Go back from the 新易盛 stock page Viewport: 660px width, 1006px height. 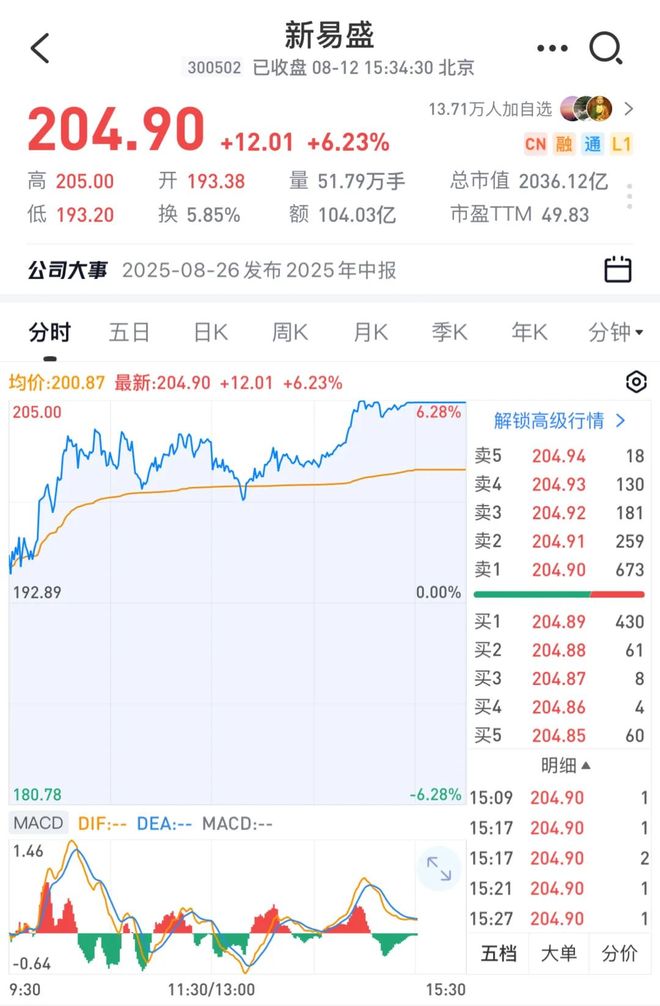click(40, 47)
